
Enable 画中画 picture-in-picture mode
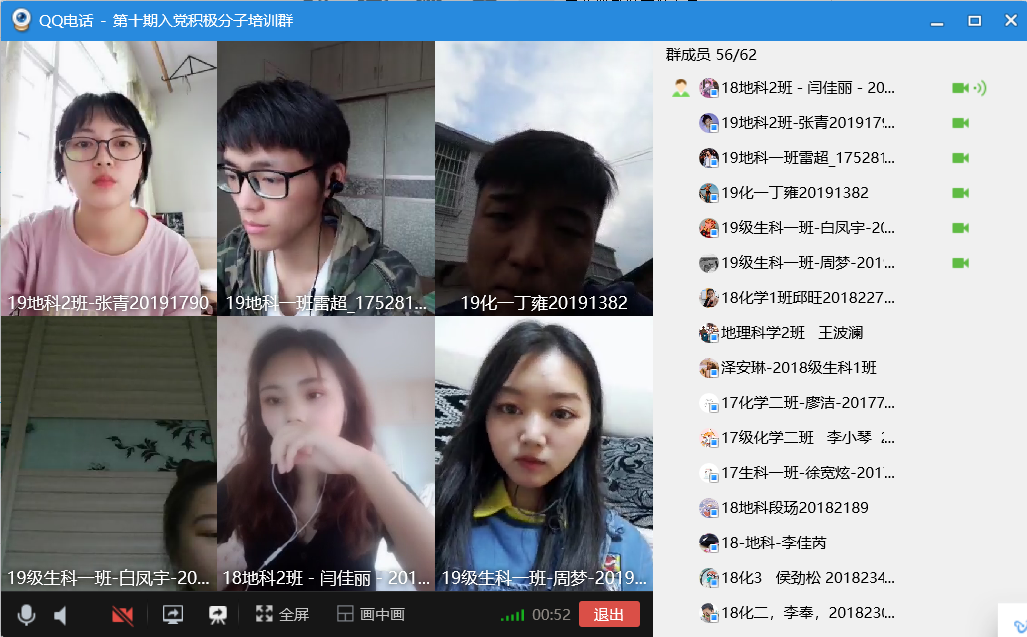371,615
